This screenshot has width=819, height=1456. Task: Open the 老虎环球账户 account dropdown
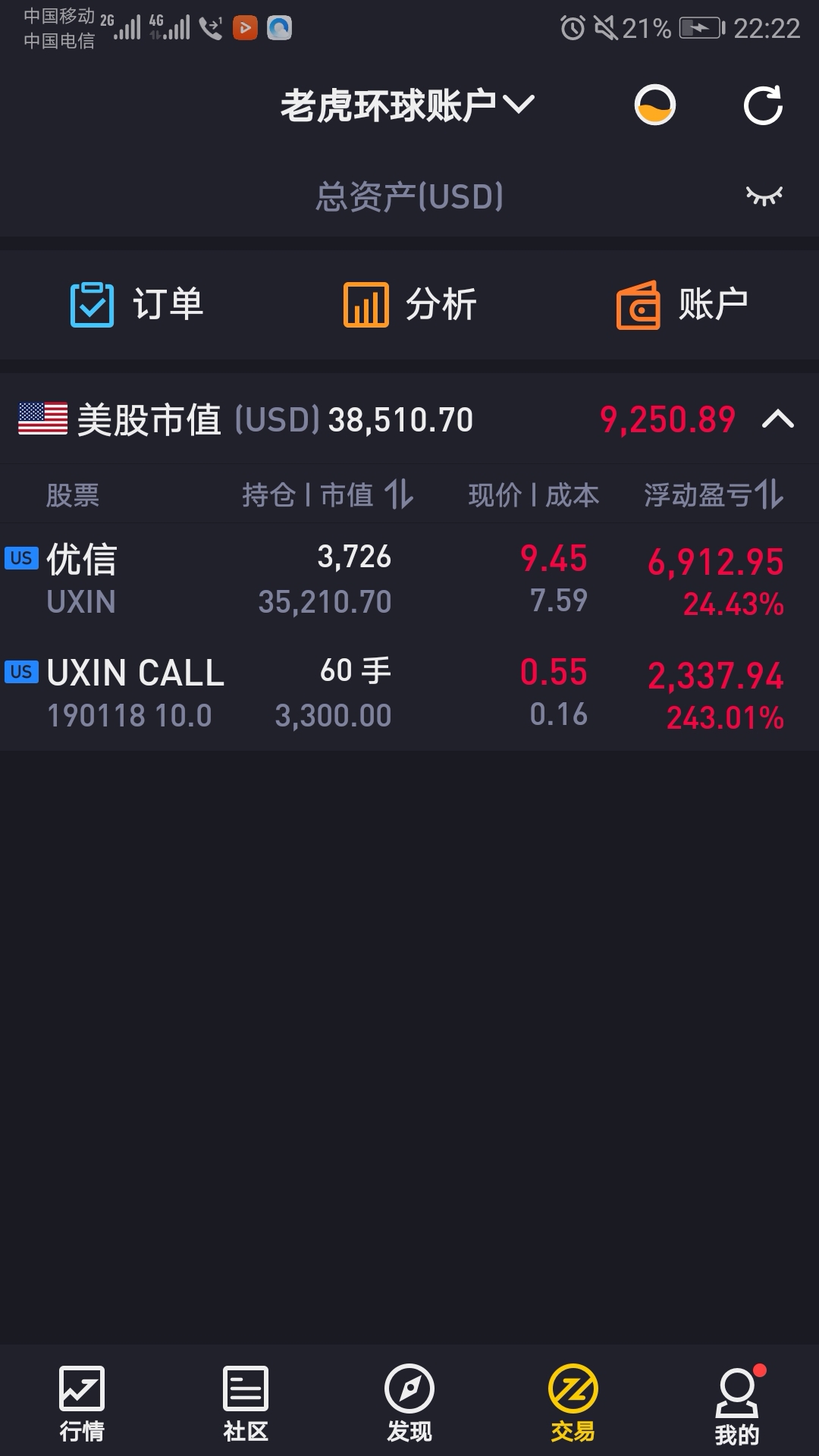[408, 105]
